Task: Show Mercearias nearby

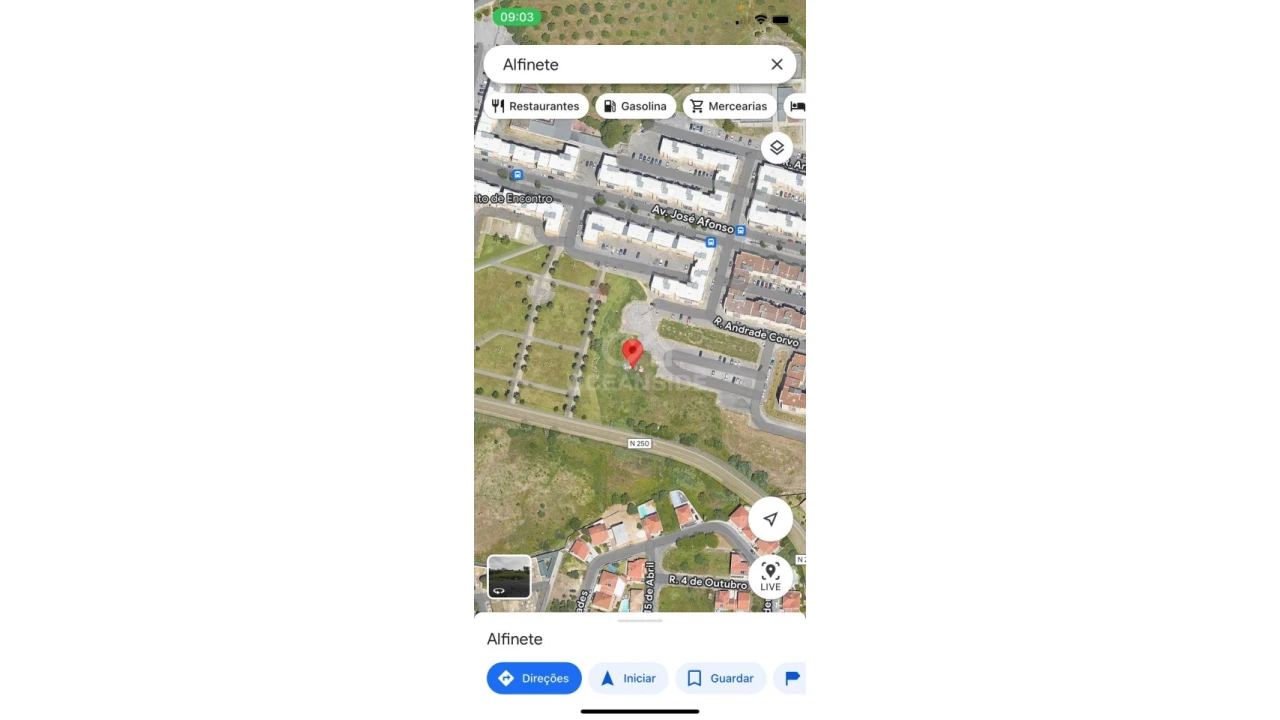Action: tap(729, 106)
